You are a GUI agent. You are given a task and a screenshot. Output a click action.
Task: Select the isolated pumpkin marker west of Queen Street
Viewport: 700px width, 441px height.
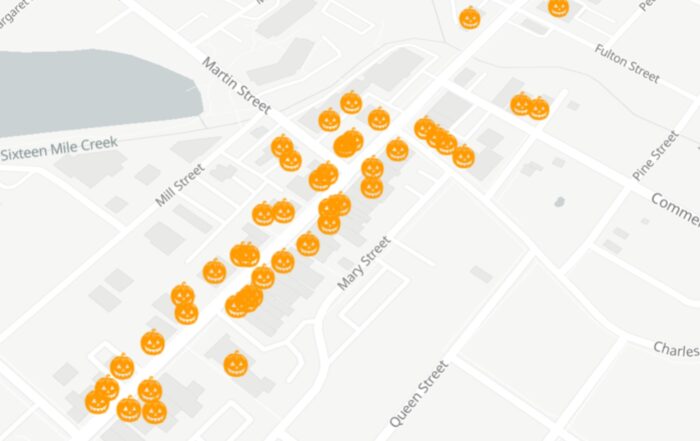click(235, 364)
